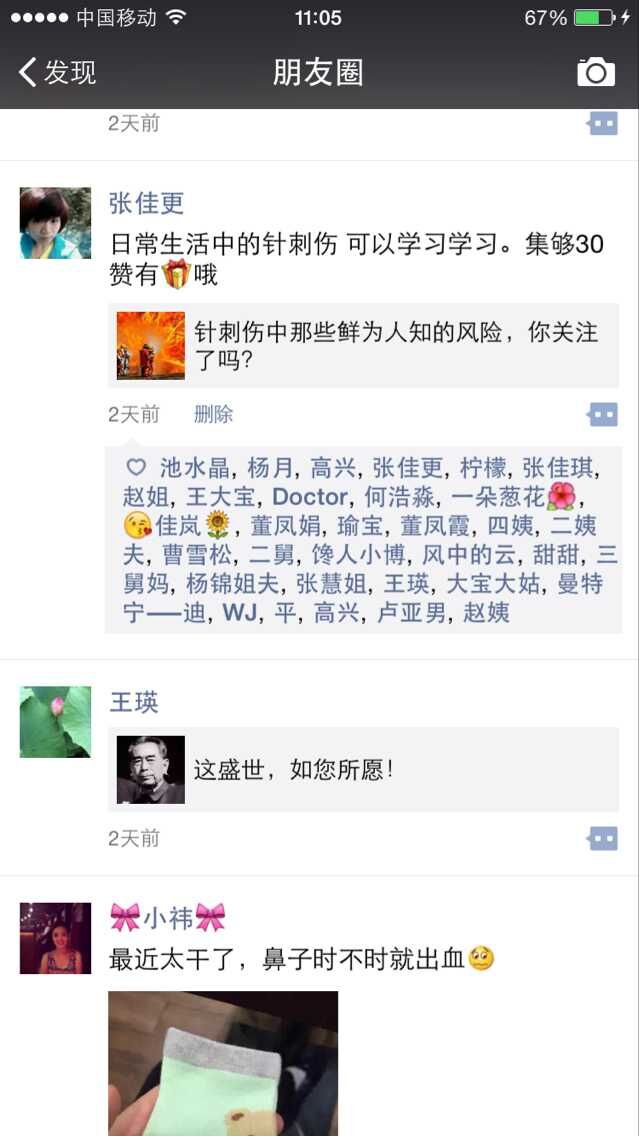
Task: Tap 王瑛's name above her post
Action: pyautogui.click(x=134, y=702)
